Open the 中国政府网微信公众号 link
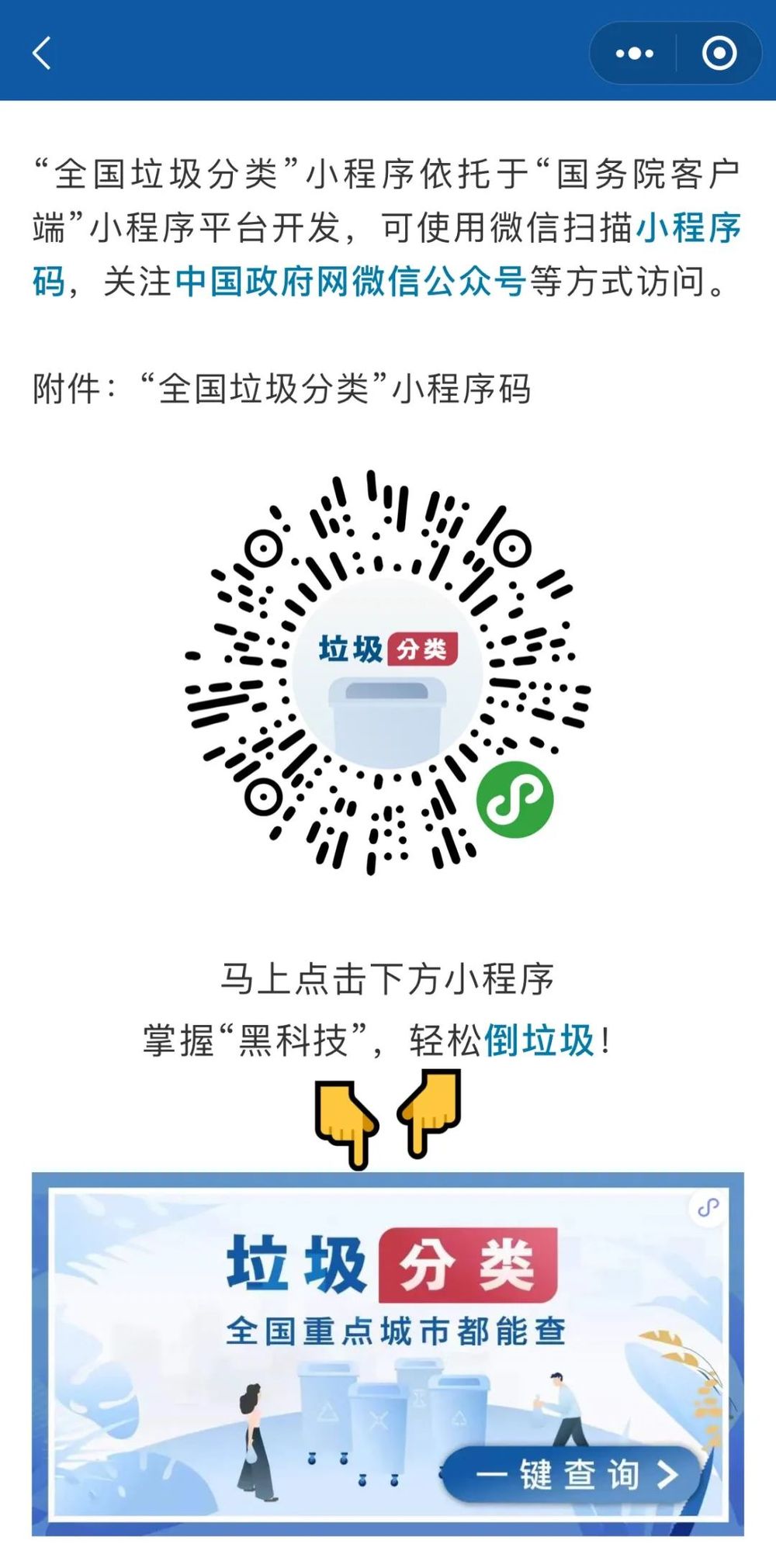 pyautogui.click(x=351, y=282)
